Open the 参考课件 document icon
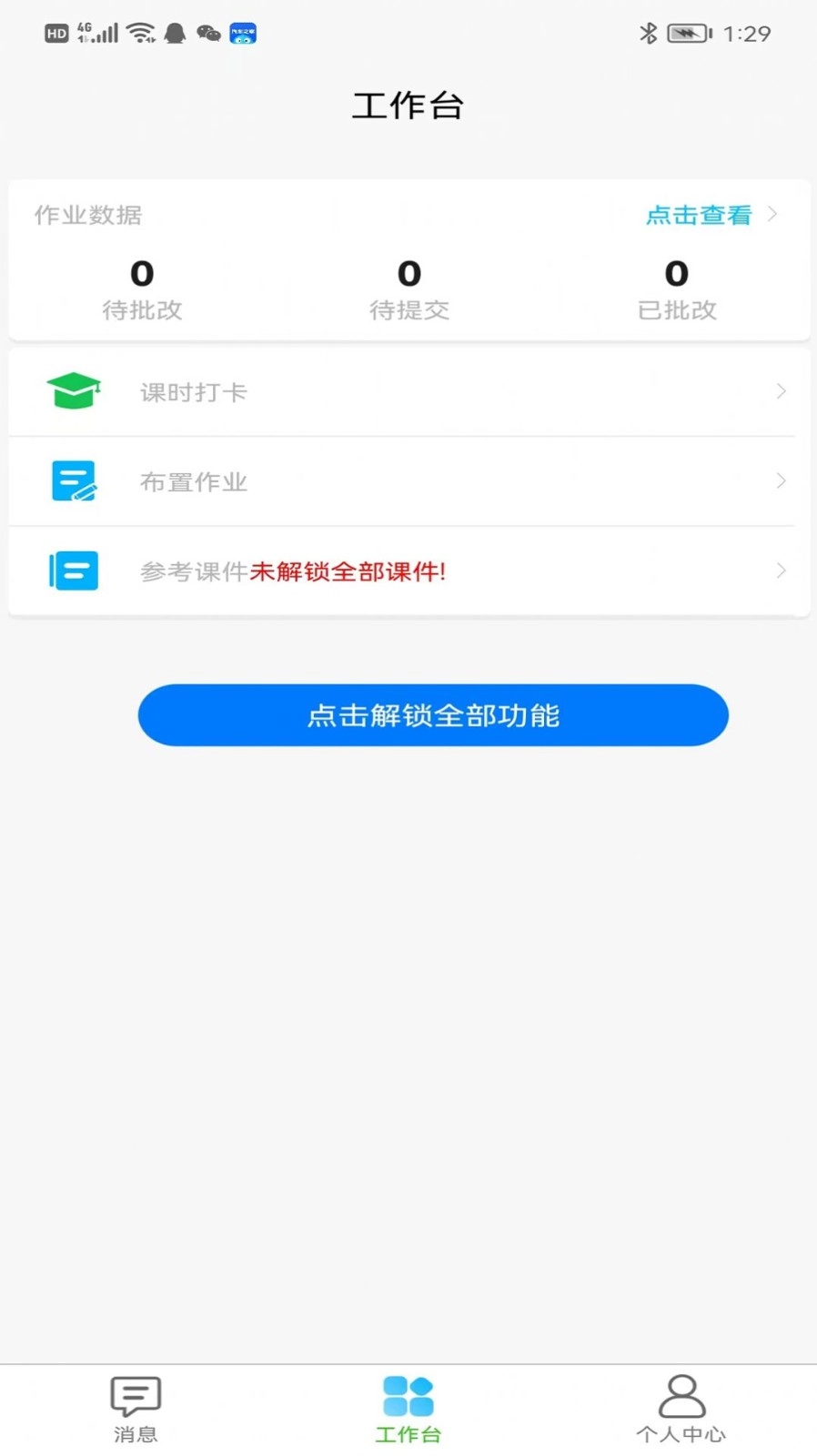817x1456 pixels. tap(74, 570)
